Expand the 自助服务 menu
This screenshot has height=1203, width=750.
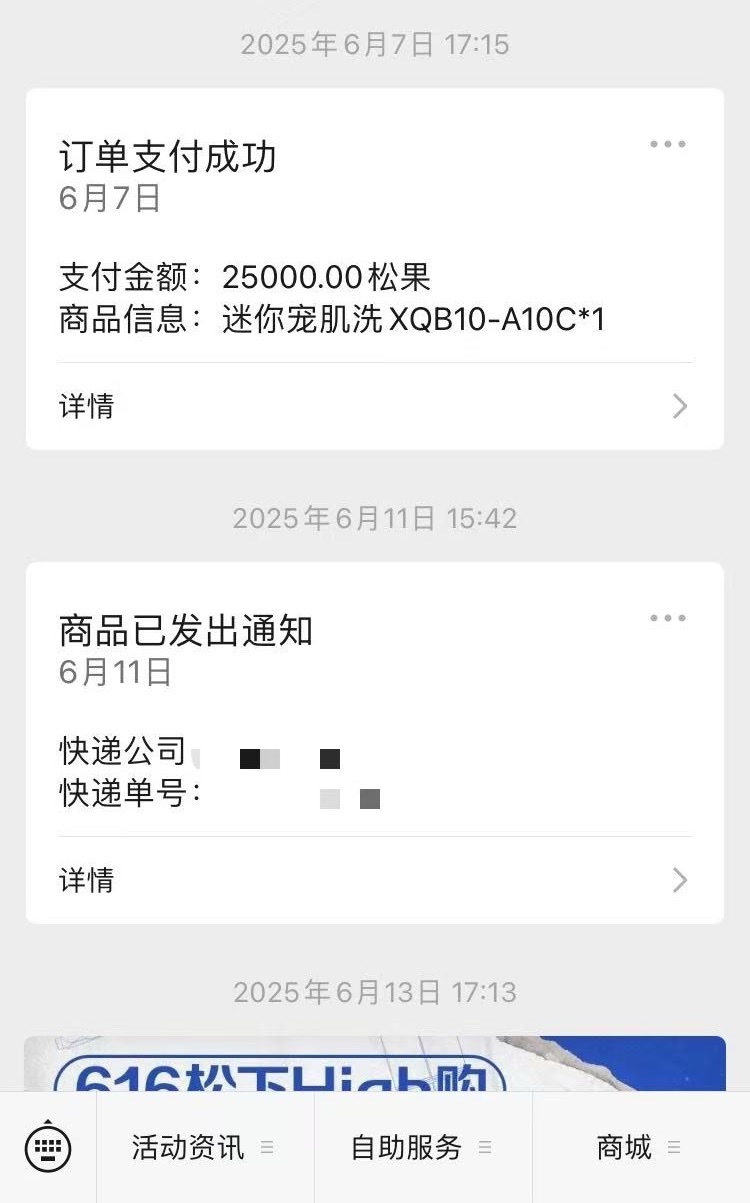point(422,1148)
